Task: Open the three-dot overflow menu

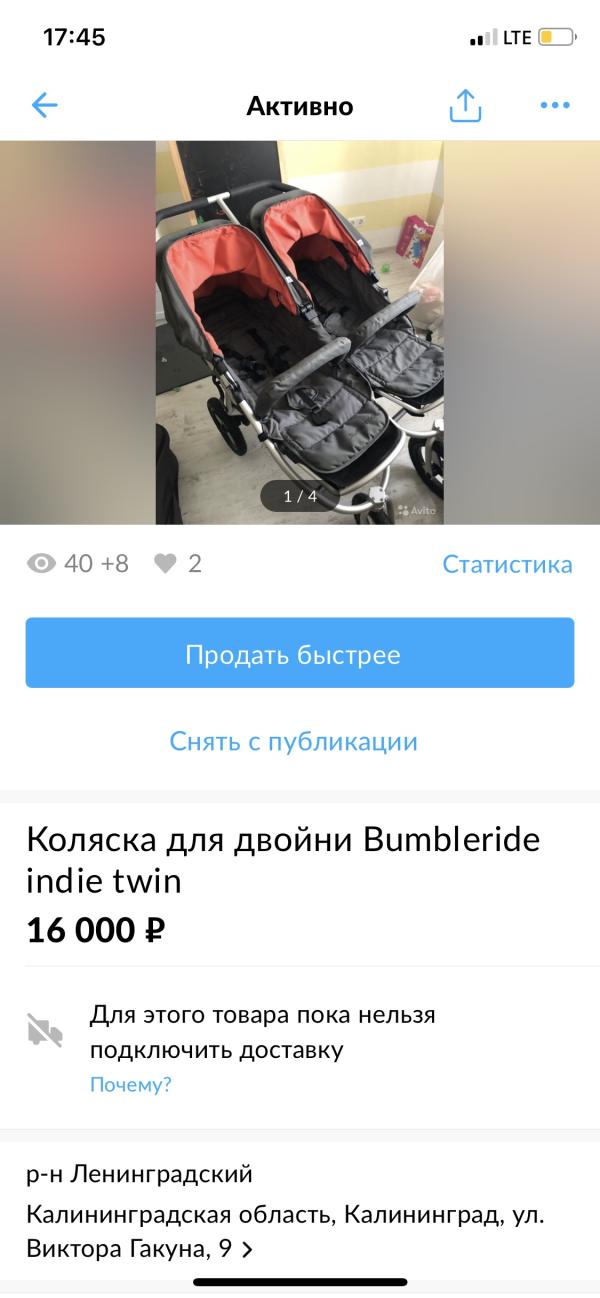Action: pyautogui.click(x=554, y=105)
